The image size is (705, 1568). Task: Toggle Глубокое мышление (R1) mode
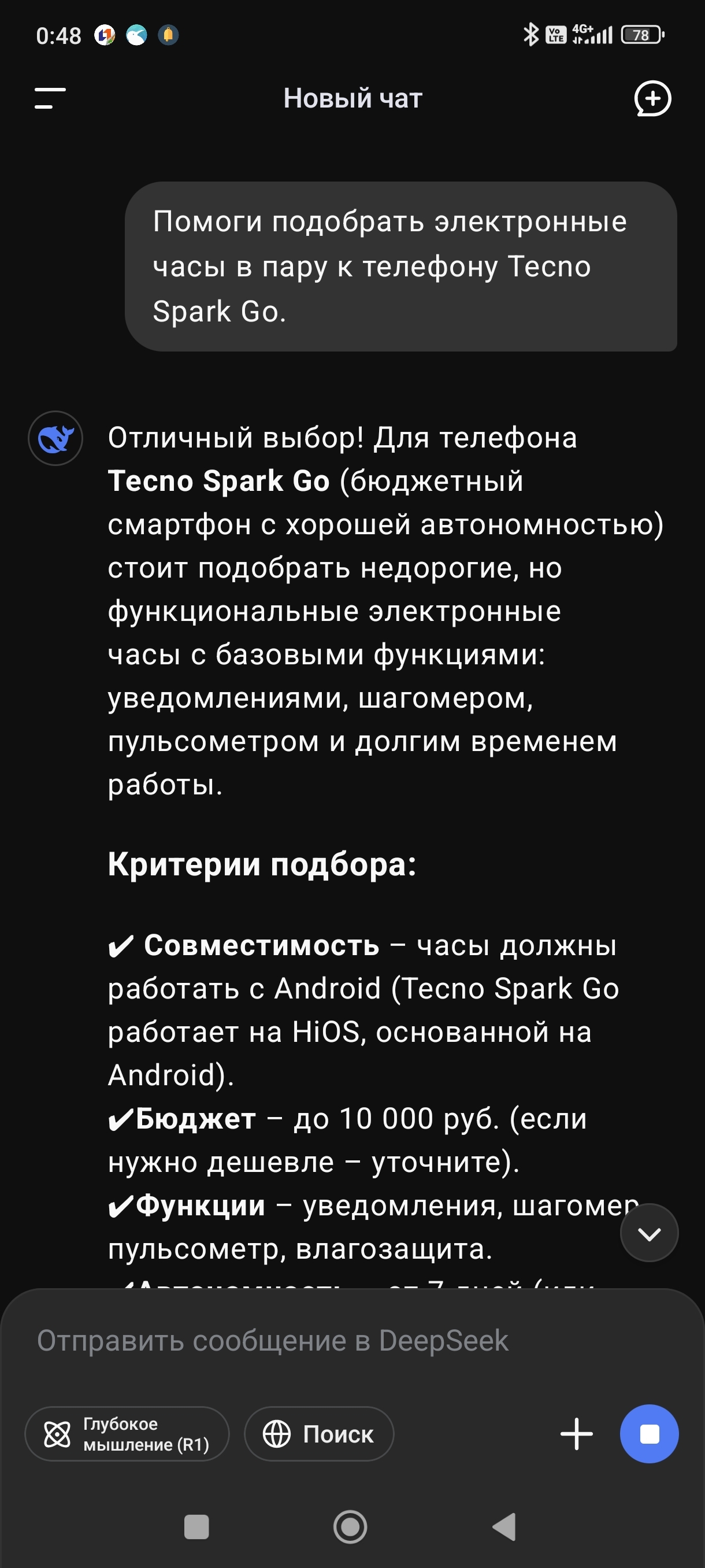tap(127, 1434)
